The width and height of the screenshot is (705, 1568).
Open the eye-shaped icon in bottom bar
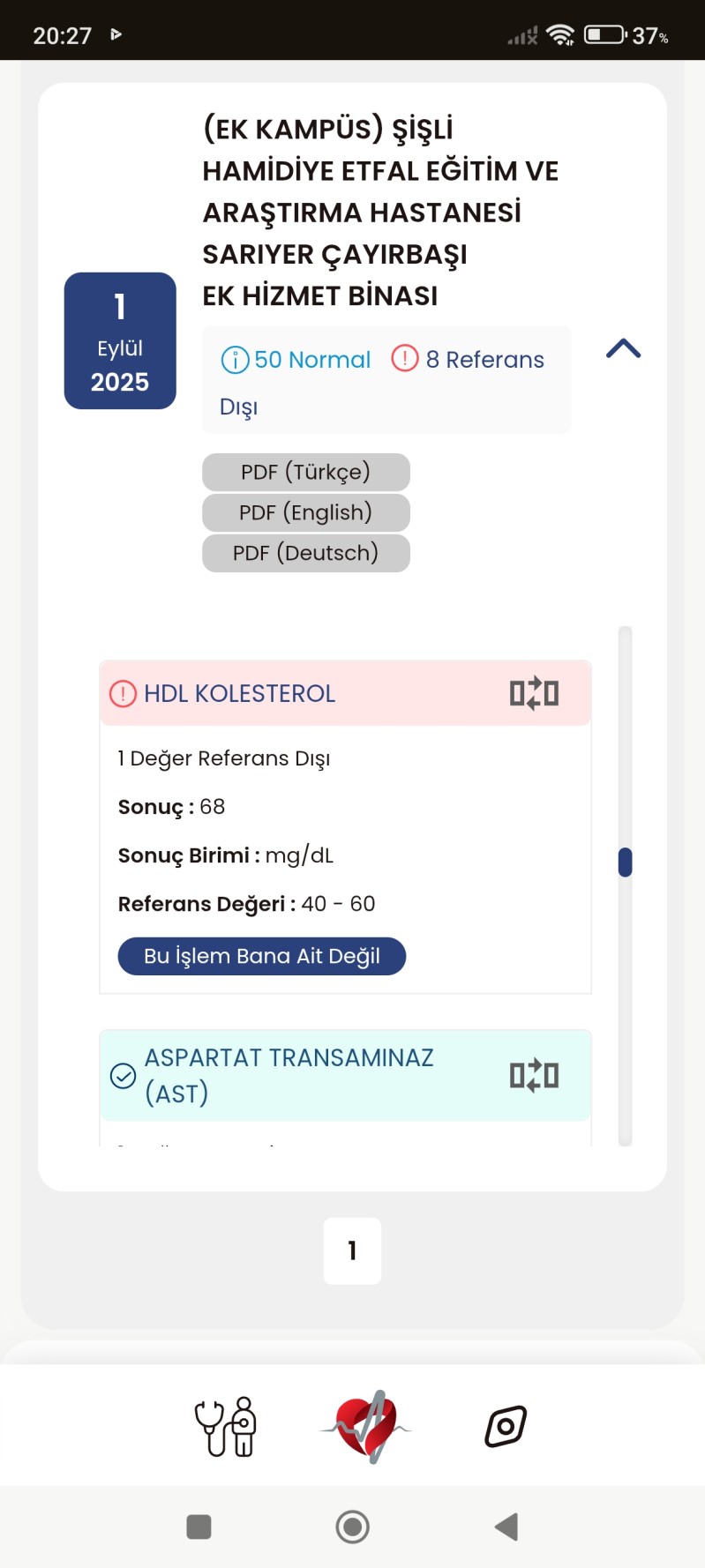tap(506, 1426)
